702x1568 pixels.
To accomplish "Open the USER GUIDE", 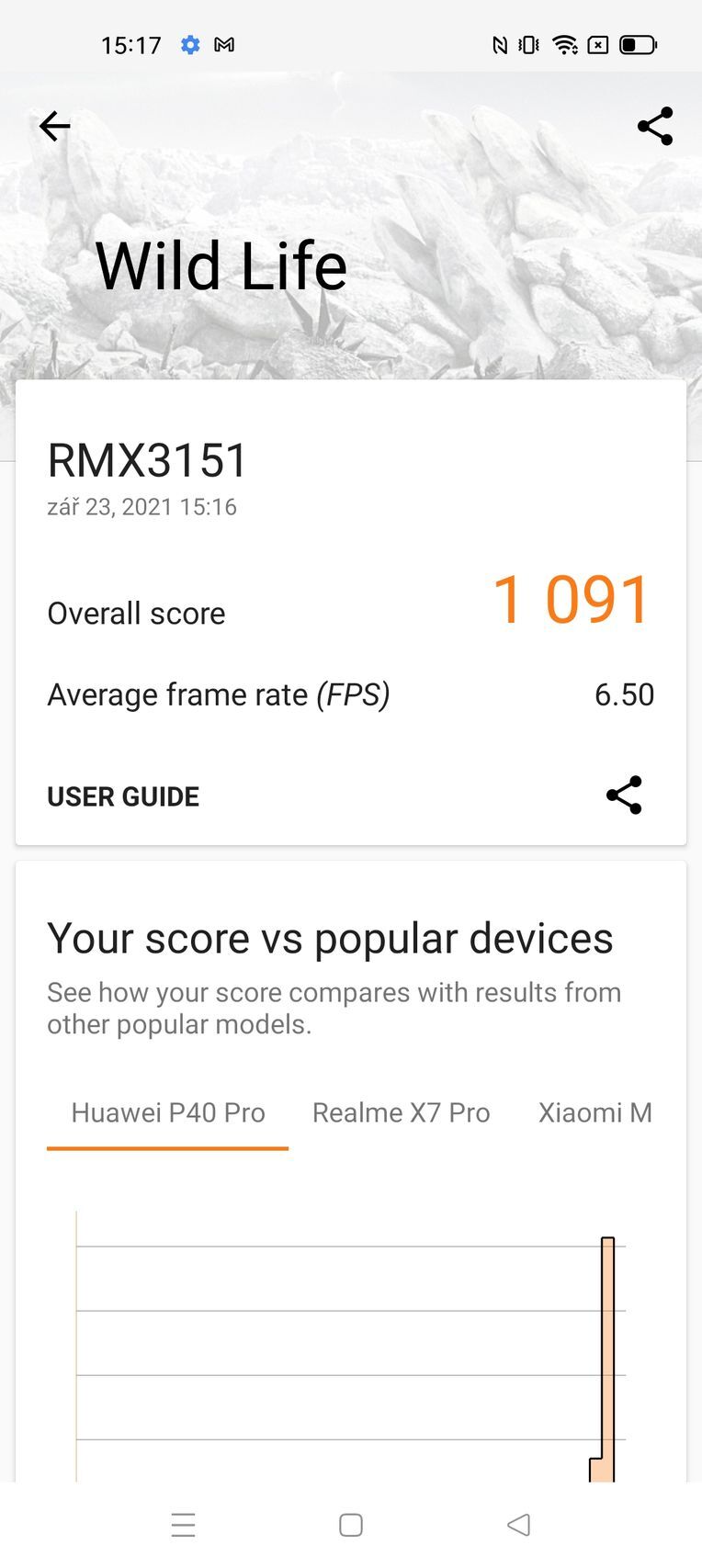I will pyautogui.click(x=123, y=795).
